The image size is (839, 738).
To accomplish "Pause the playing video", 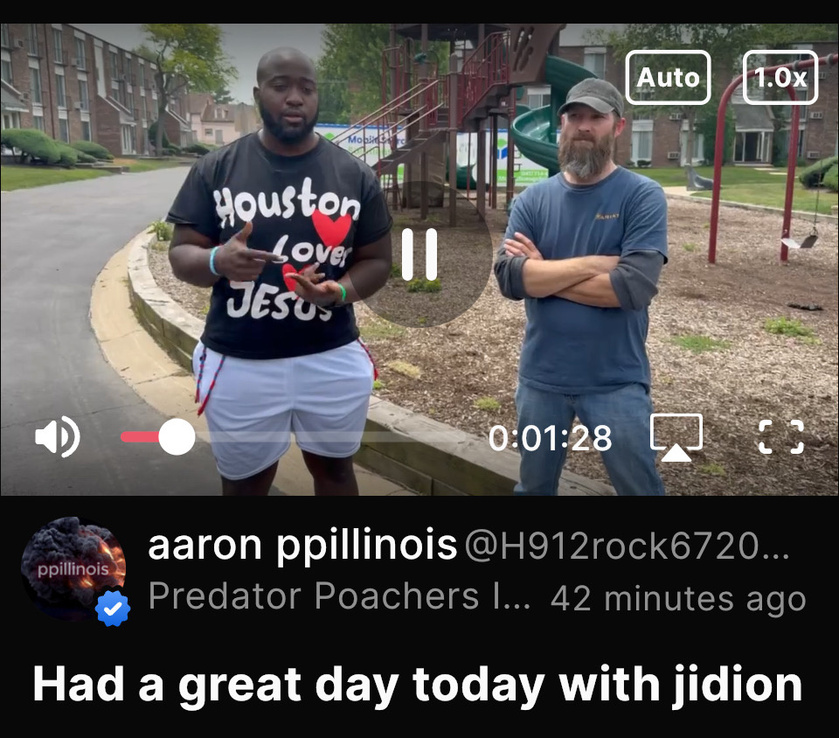I will pos(418,254).
